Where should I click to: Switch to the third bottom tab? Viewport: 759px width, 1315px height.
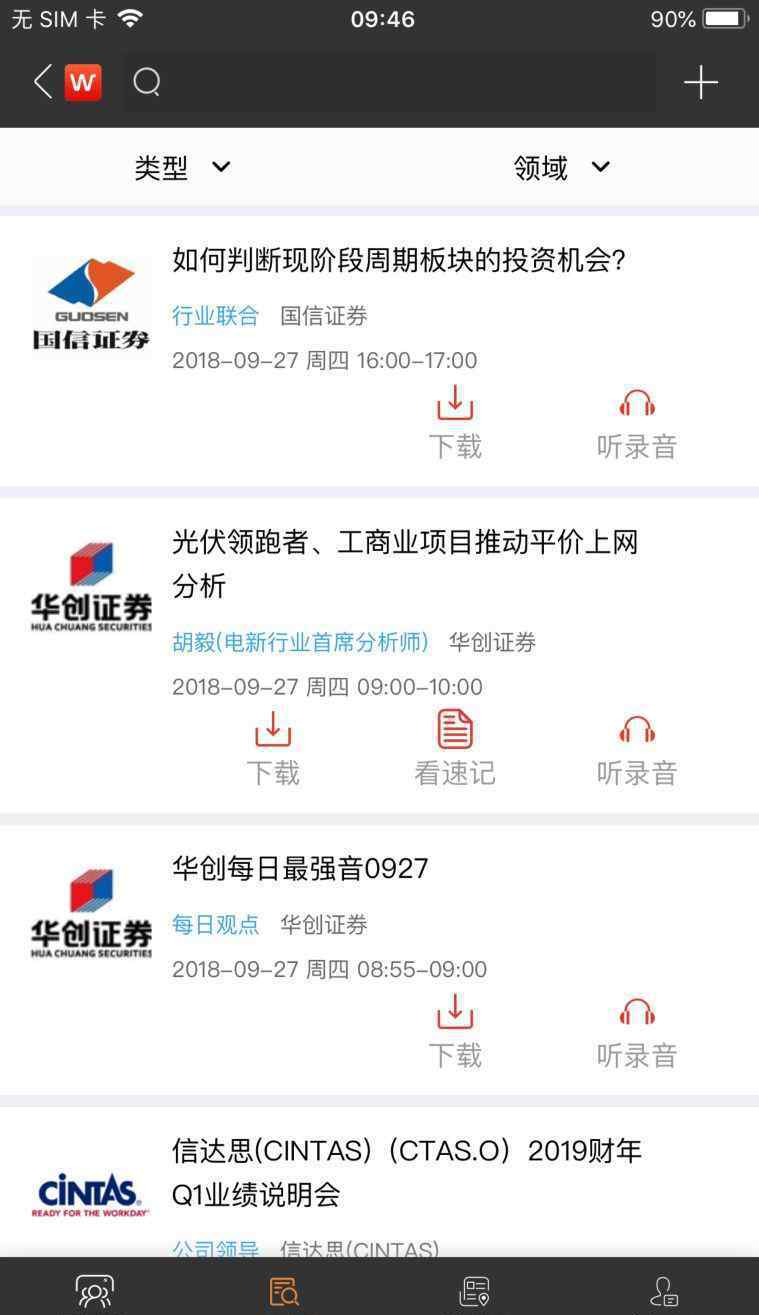click(x=475, y=1291)
